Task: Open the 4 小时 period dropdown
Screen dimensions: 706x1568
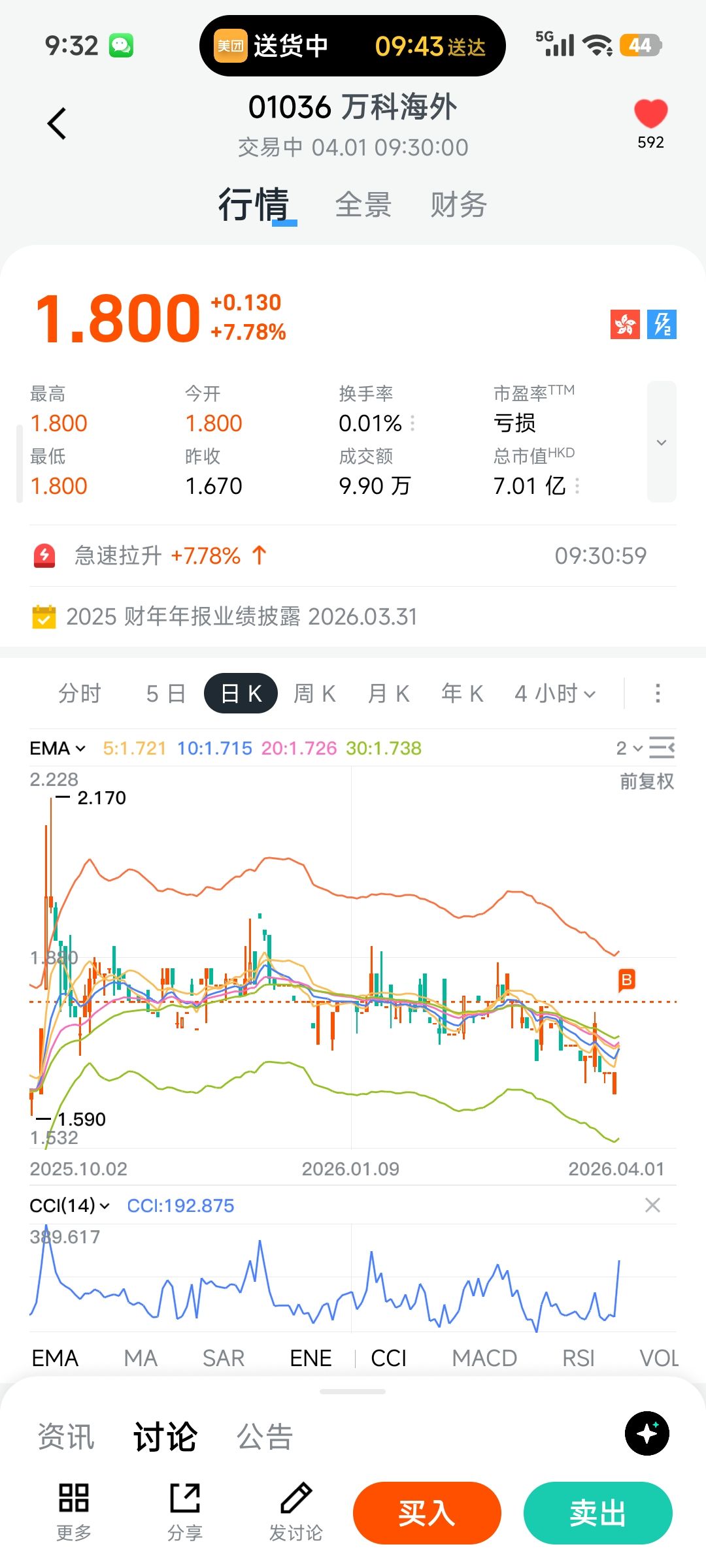Action: (555, 693)
